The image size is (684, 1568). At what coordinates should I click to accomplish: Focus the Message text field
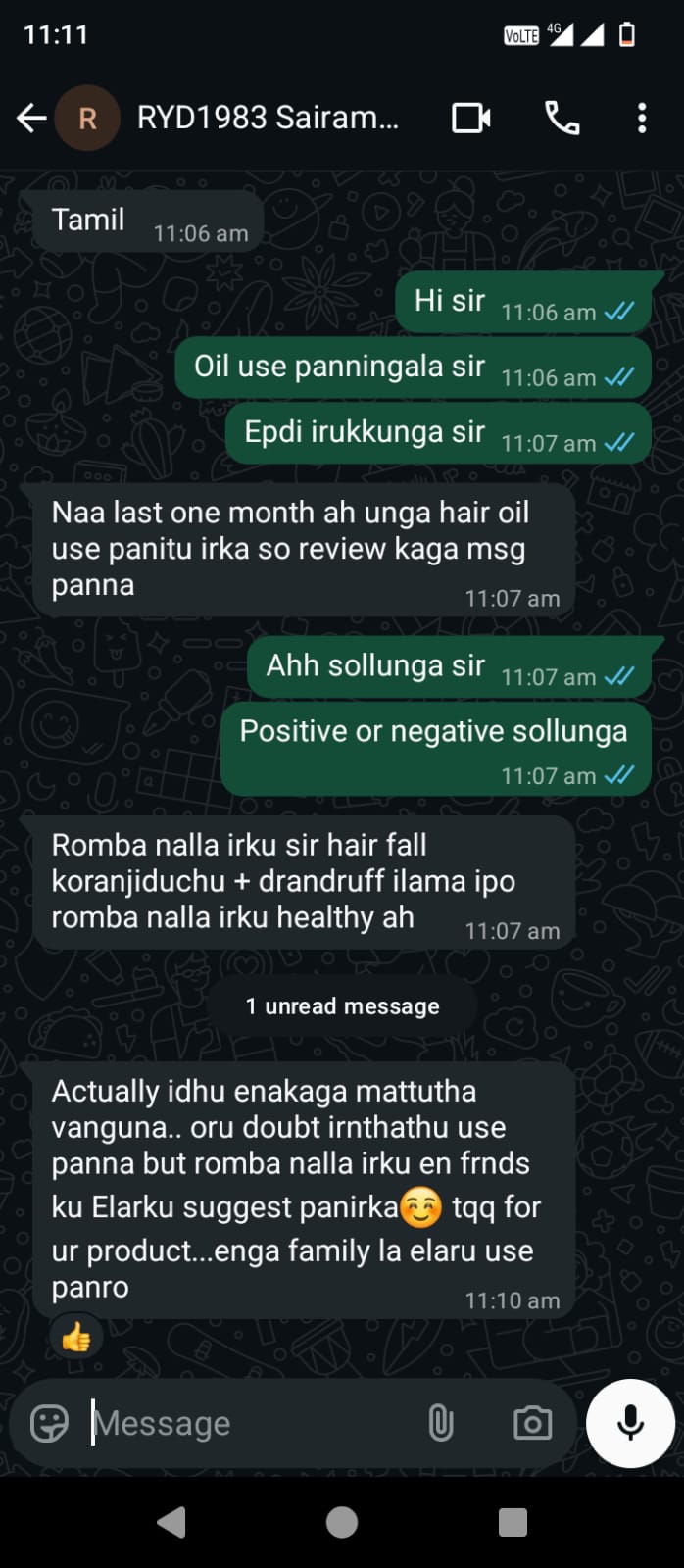tap(245, 1423)
